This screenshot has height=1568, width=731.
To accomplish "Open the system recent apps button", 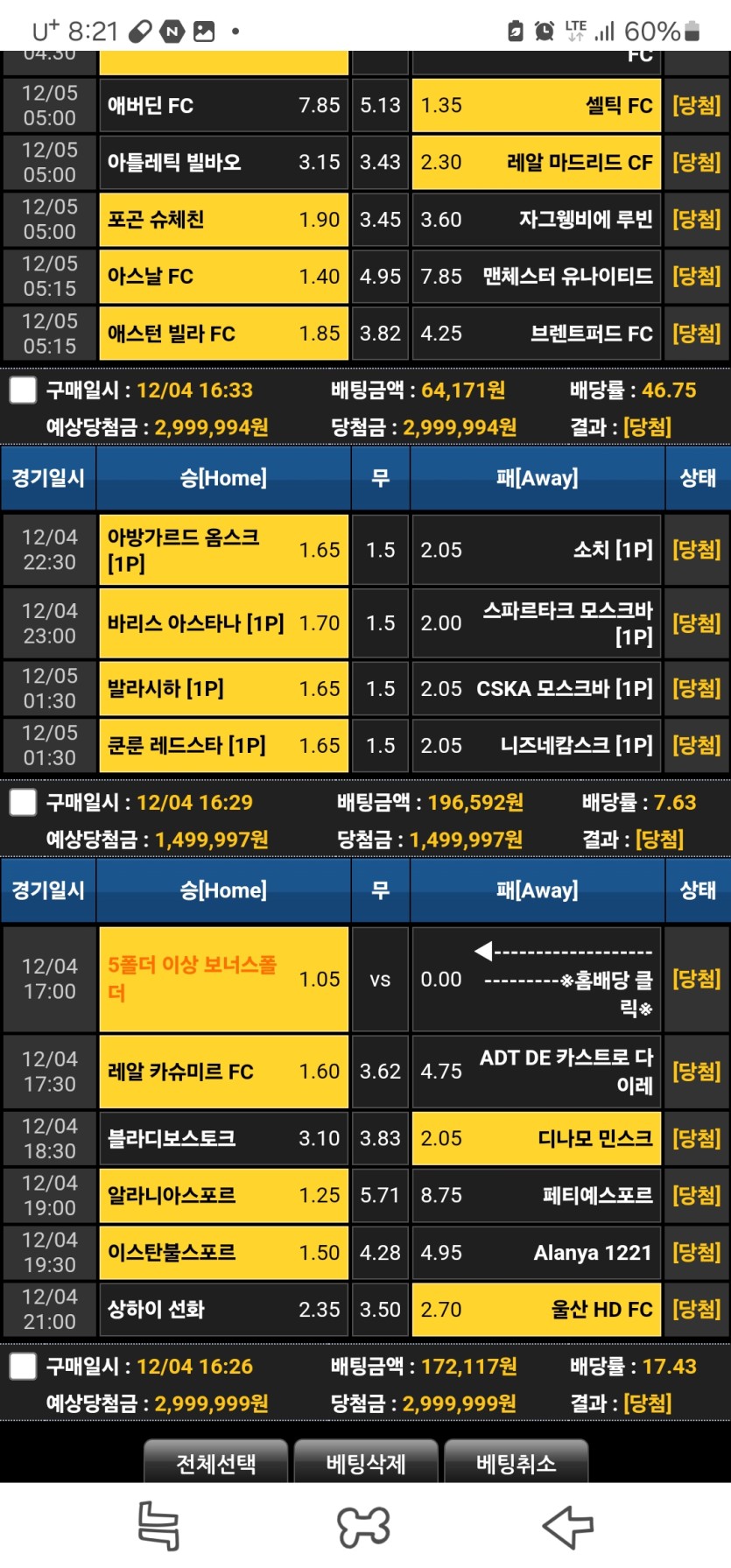I will pos(159,1527).
